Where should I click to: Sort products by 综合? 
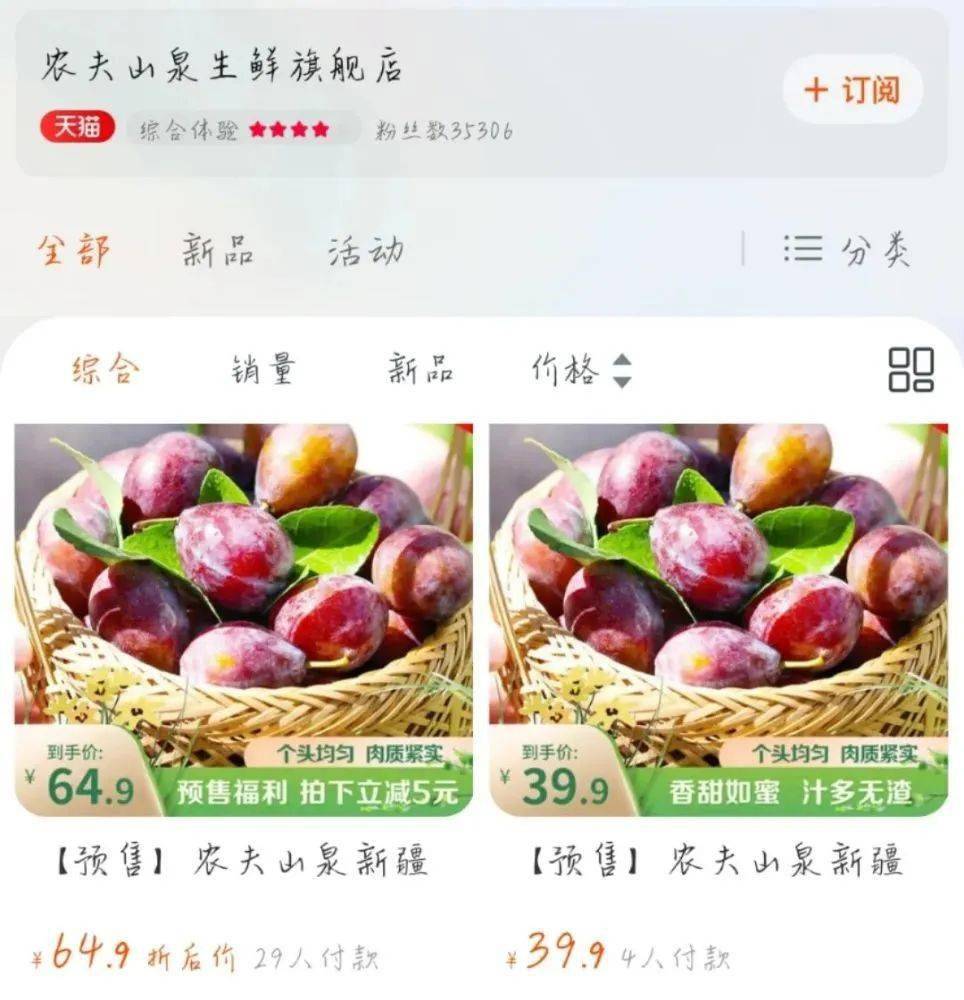105,370
